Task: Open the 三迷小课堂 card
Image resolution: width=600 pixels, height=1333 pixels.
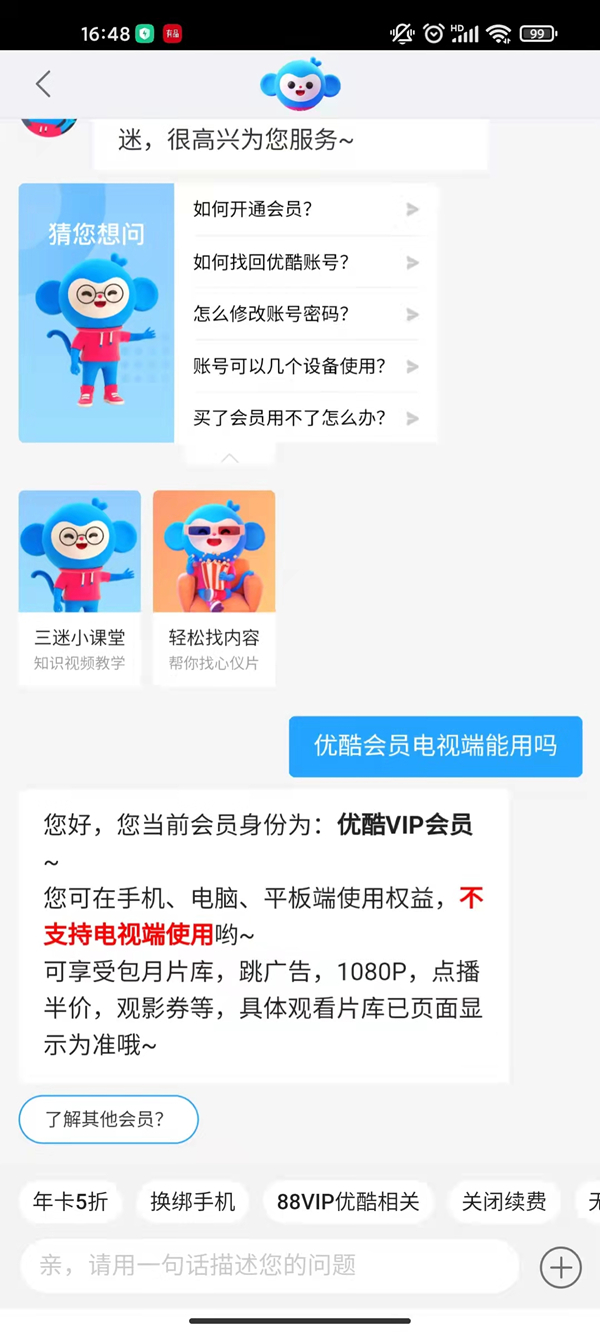Action: click(80, 587)
